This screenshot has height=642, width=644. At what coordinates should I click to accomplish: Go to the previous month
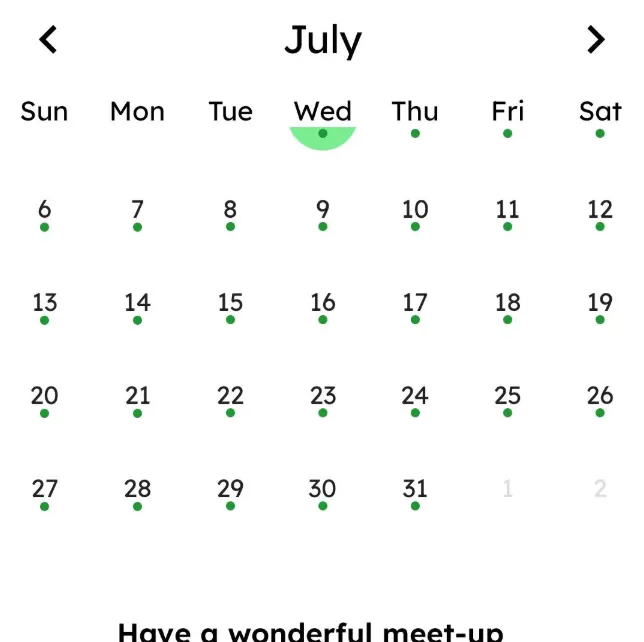(48, 39)
